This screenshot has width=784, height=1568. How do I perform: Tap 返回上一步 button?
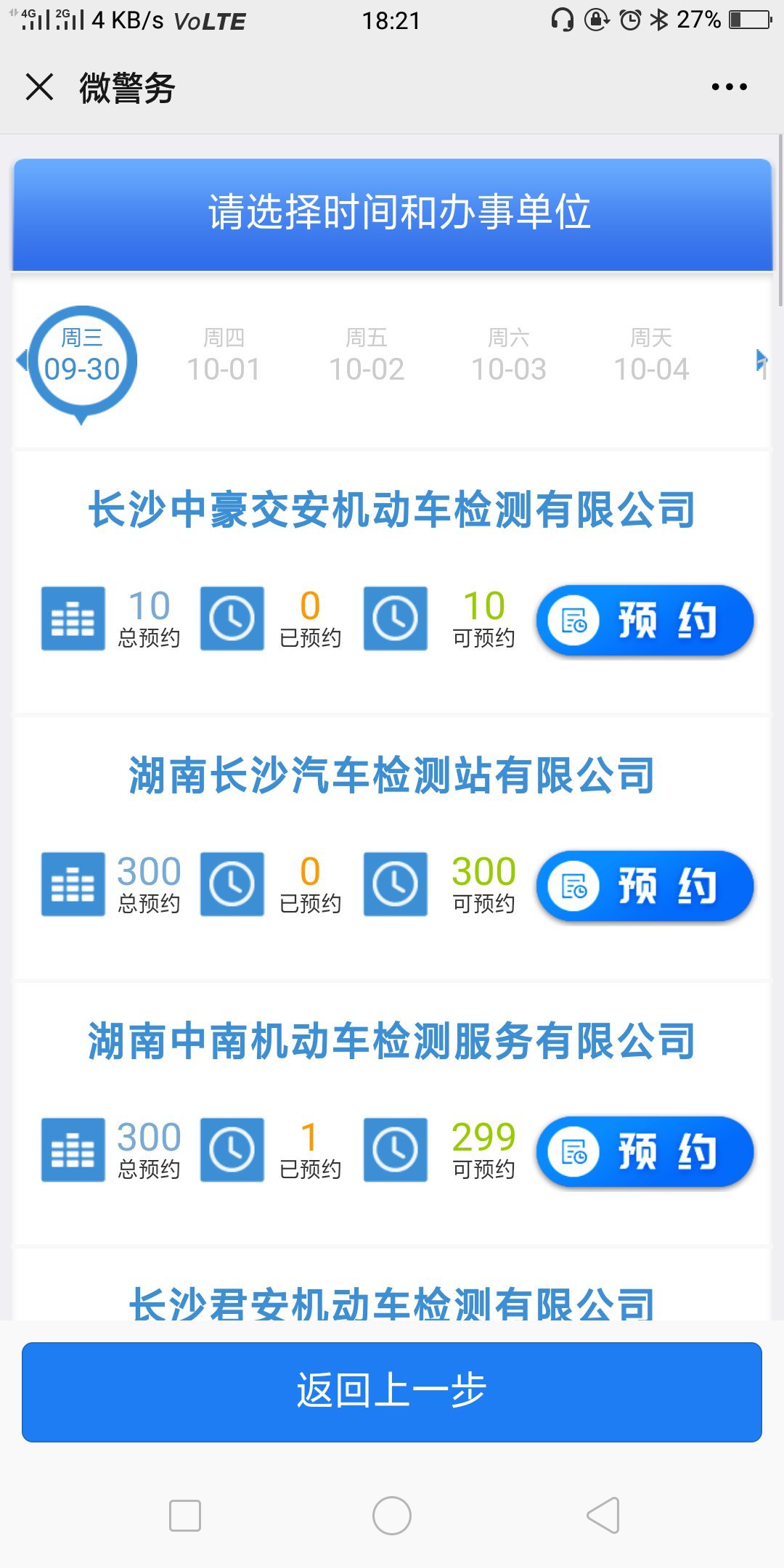point(392,1392)
